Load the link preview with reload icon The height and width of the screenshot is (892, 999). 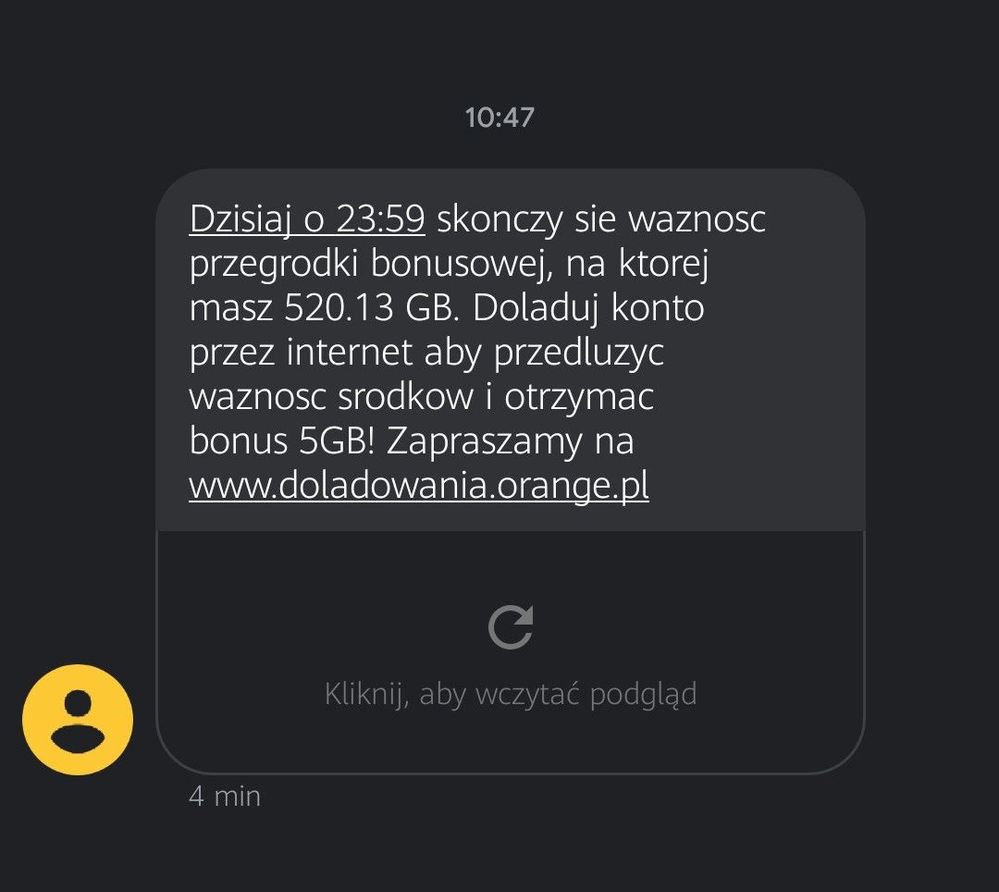510,628
